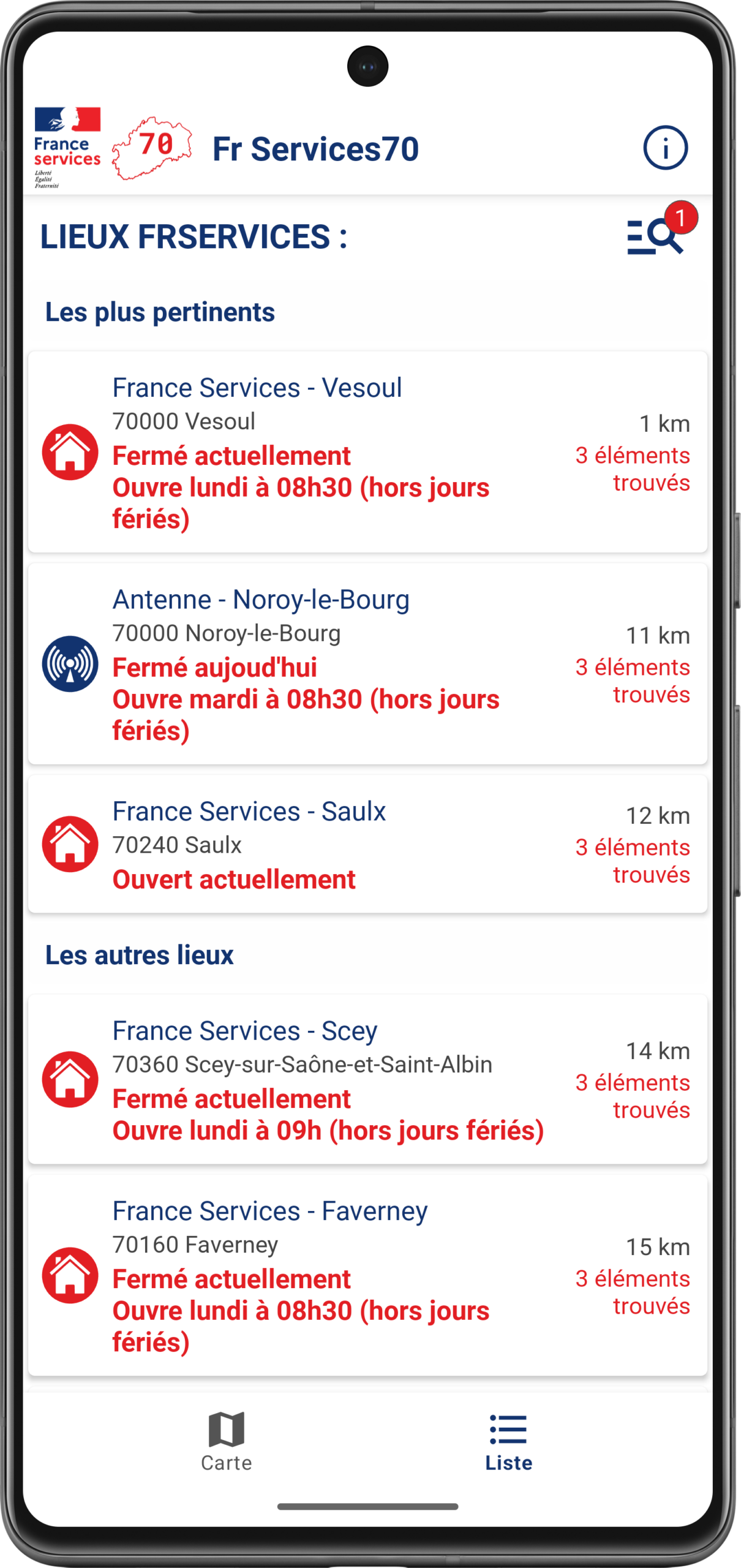The height and width of the screenshot is (1568, 741).
Task: Open France Services - Vesoul details
Action: click(367, 452)
